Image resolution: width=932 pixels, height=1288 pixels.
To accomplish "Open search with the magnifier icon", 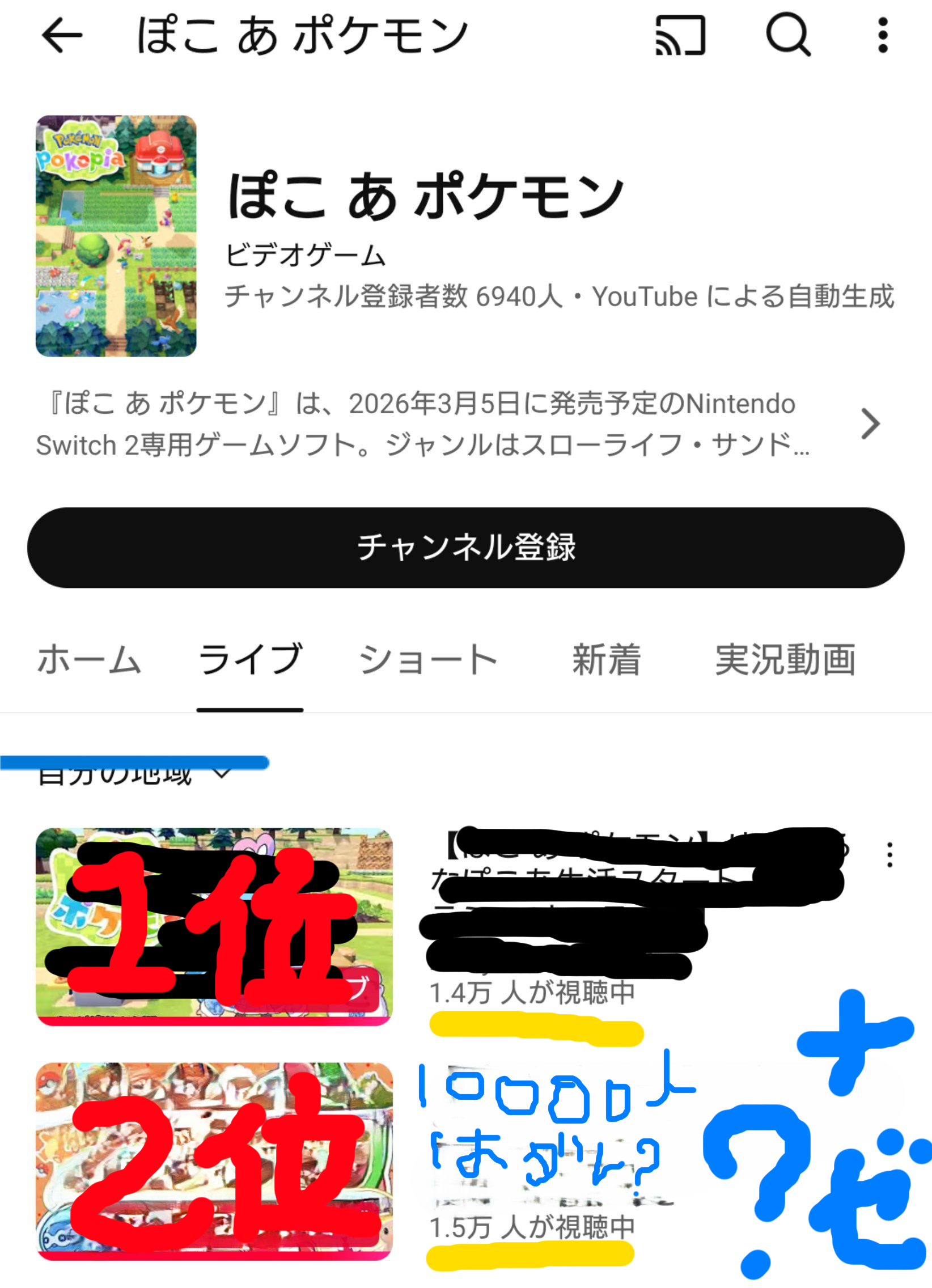I will [x=788, y=35].
